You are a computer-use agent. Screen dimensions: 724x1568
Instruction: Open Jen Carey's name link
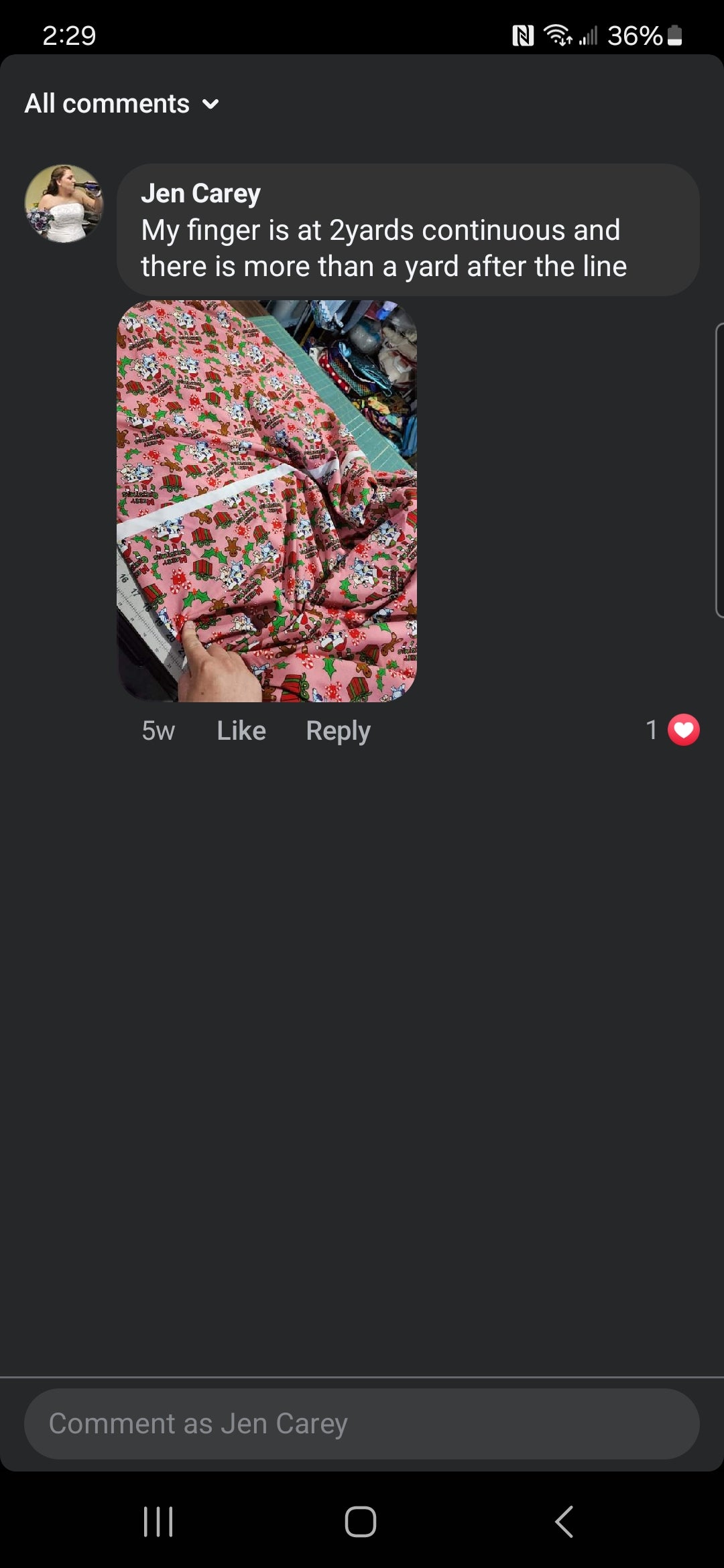[x=200, y=193]
